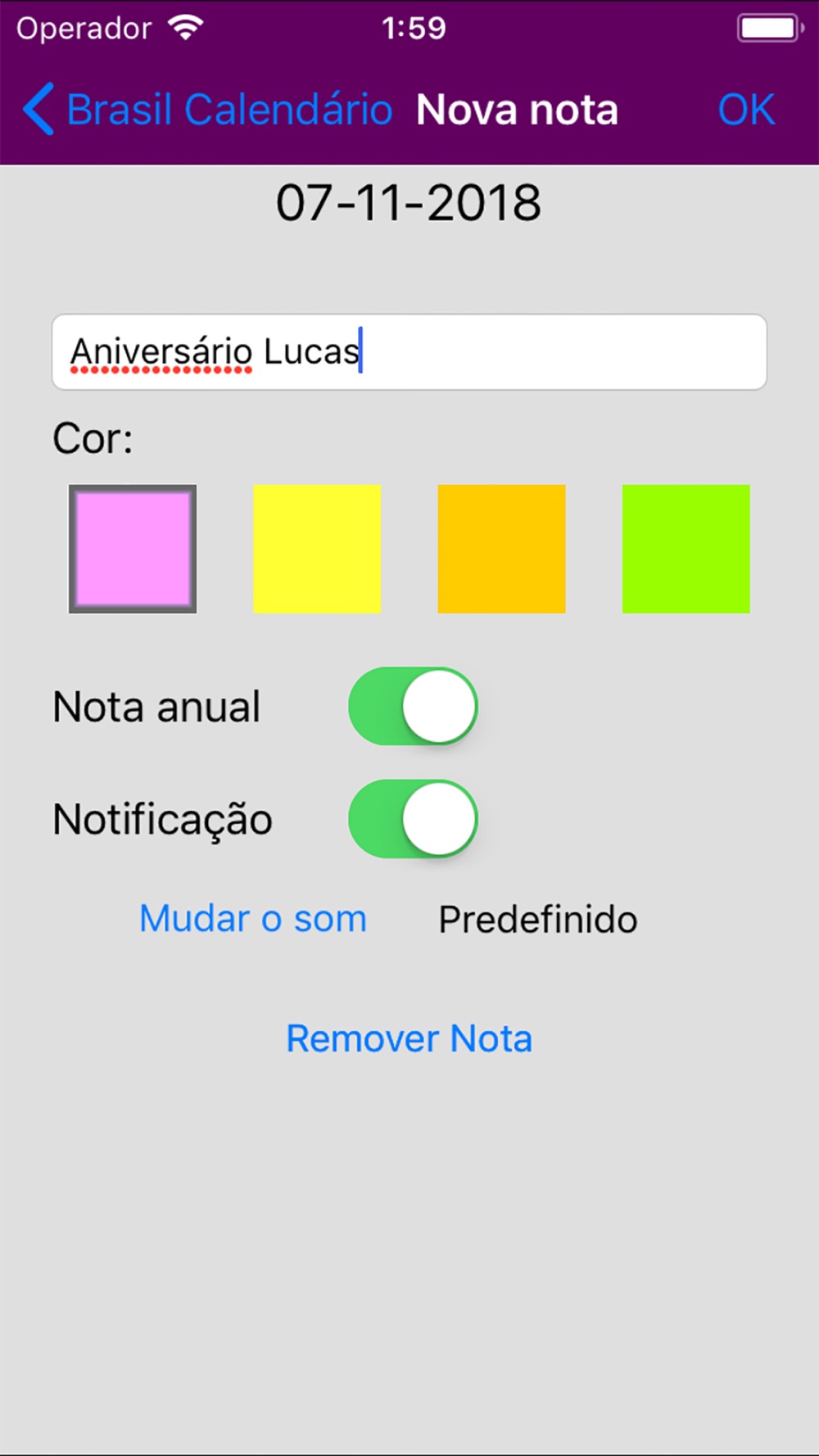Screen dimensions: 819x1456
Task: Choose the yellow color swatch
Action: [317, 549]
